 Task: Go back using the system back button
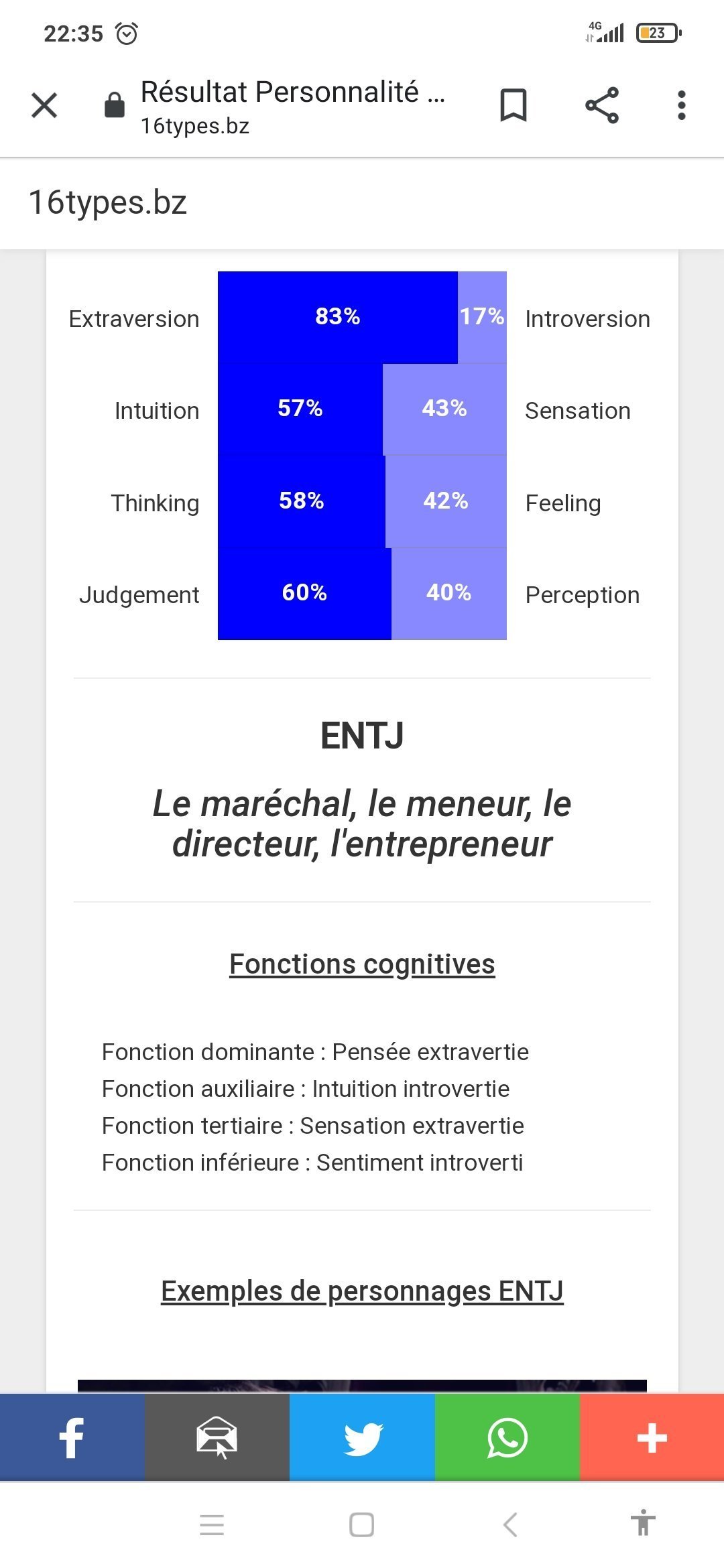click(x=510, y=1524)
